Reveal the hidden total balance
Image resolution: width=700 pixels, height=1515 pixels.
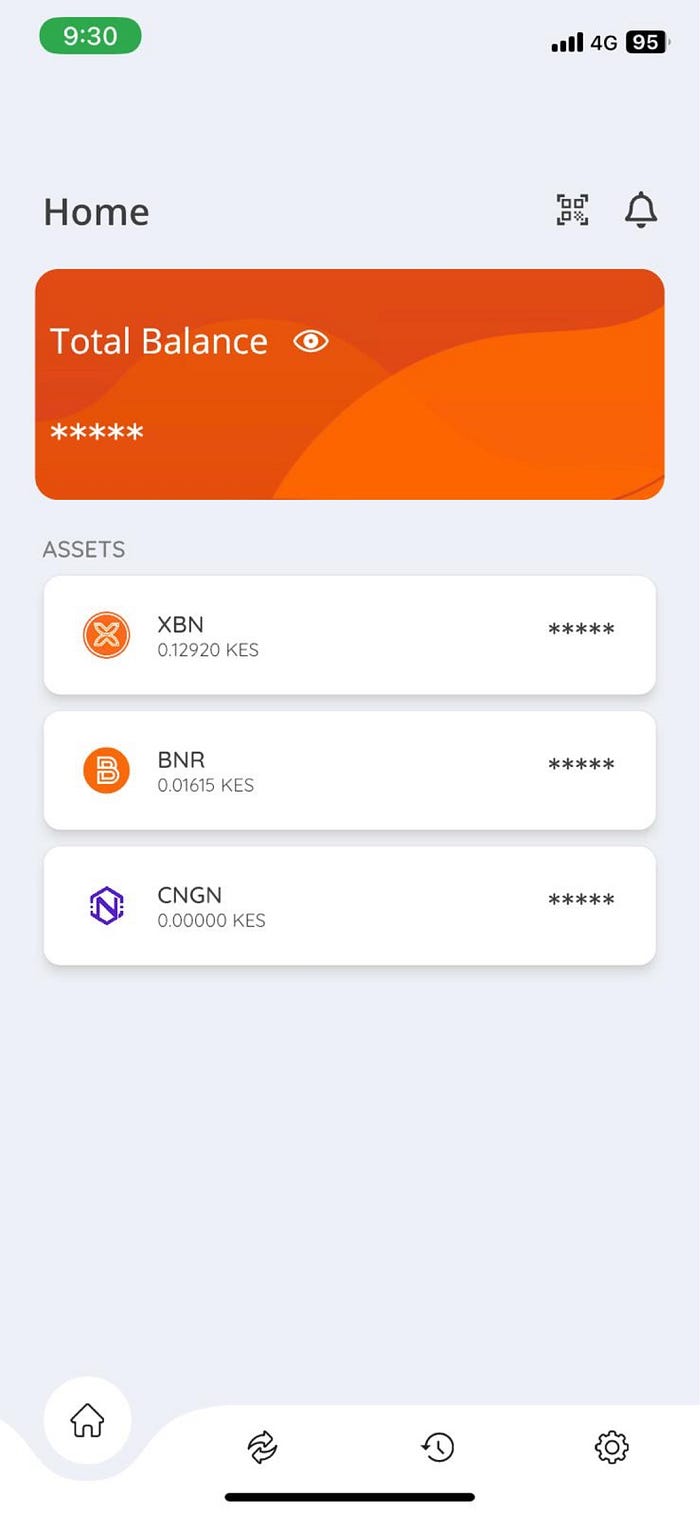click(x=311, y=342)
